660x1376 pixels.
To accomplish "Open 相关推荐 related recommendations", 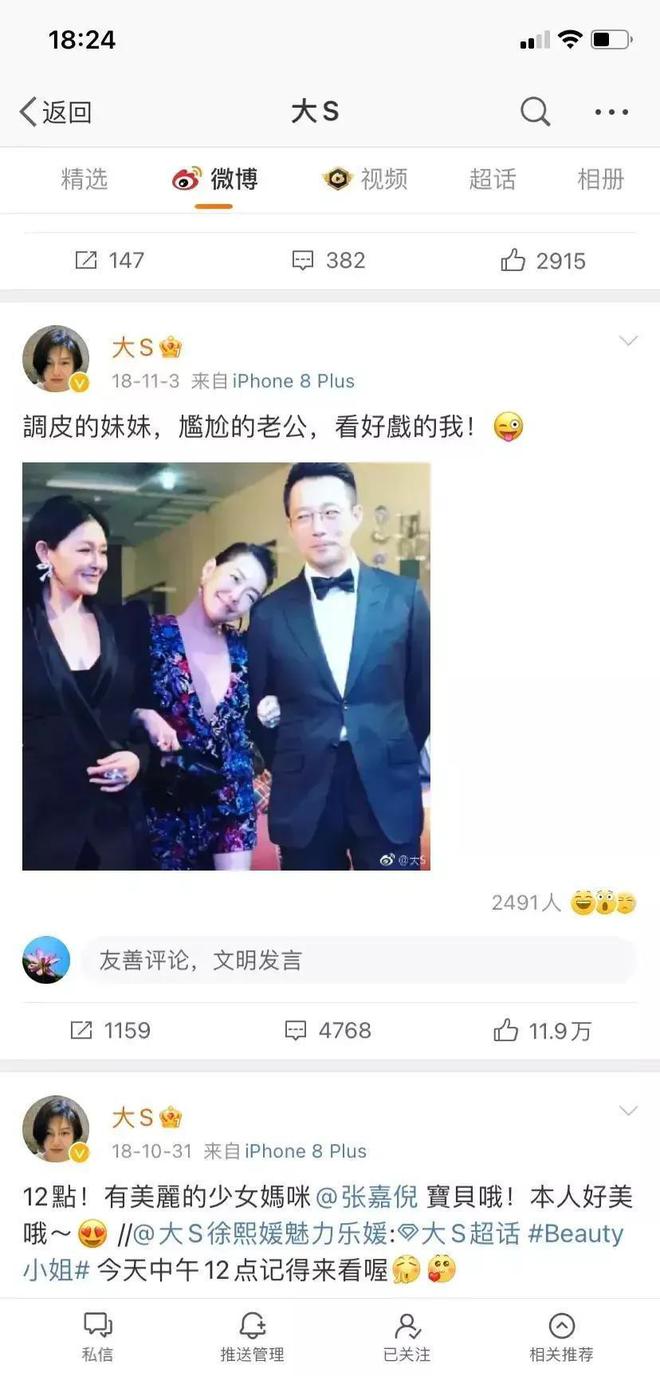I will (561, 1337).
